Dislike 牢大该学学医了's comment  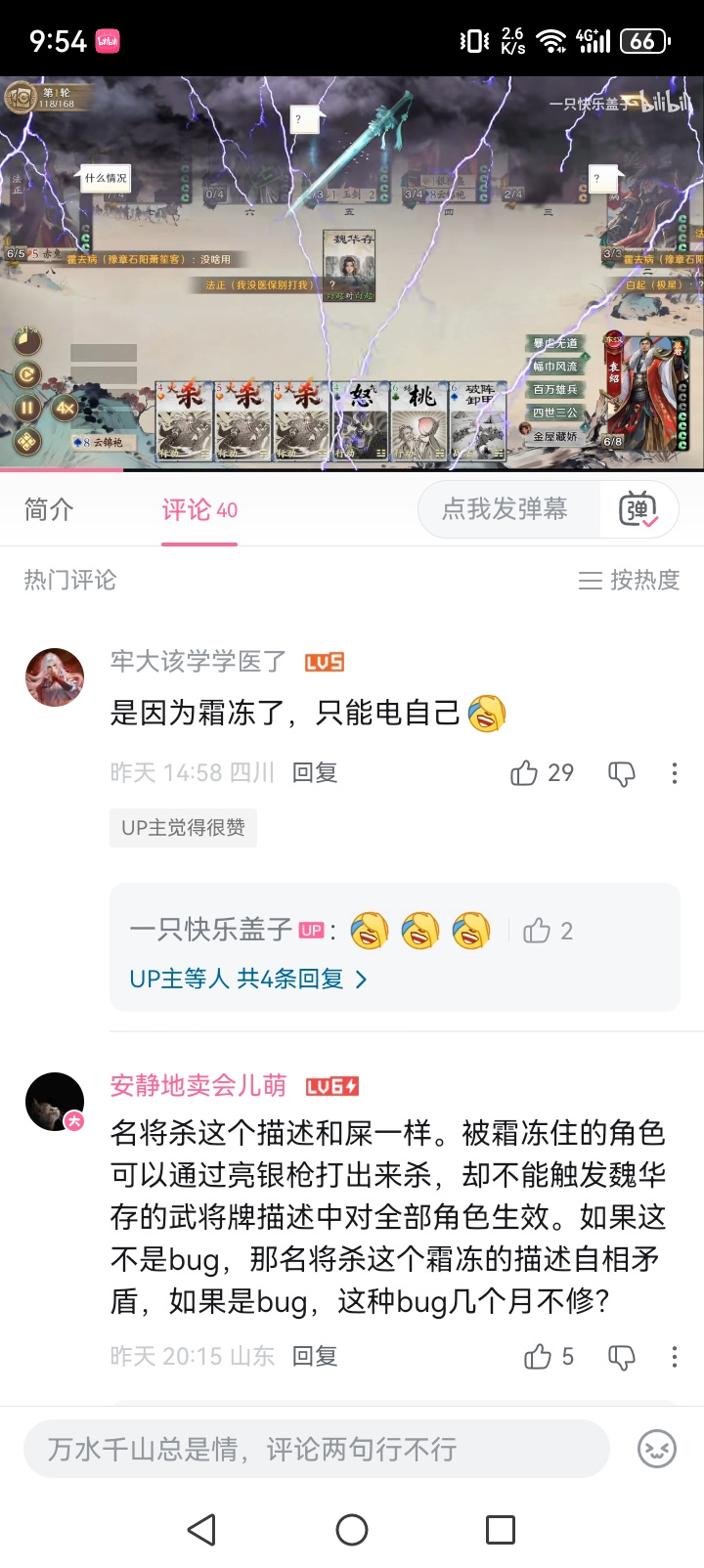622,773
